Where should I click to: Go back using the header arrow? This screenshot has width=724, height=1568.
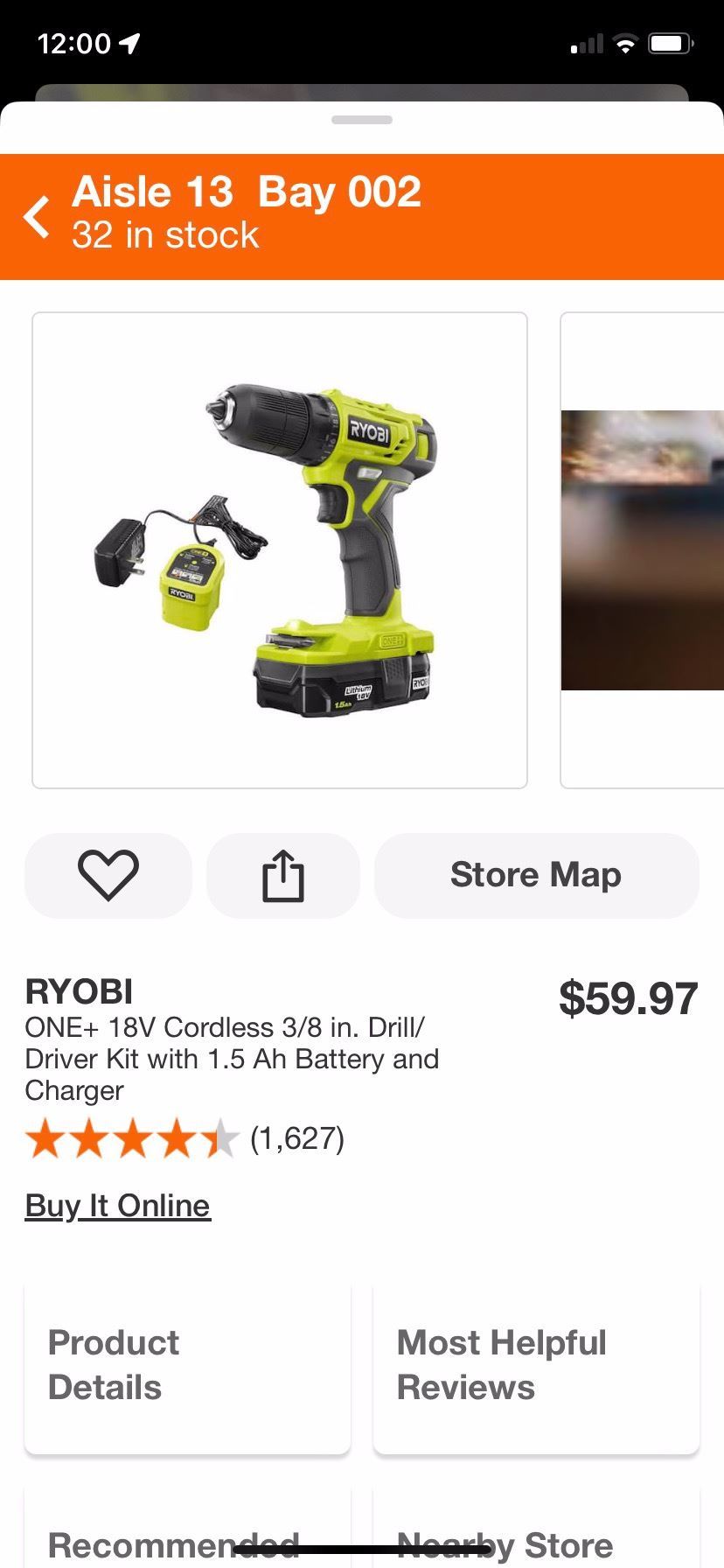[x=37, y=217]
